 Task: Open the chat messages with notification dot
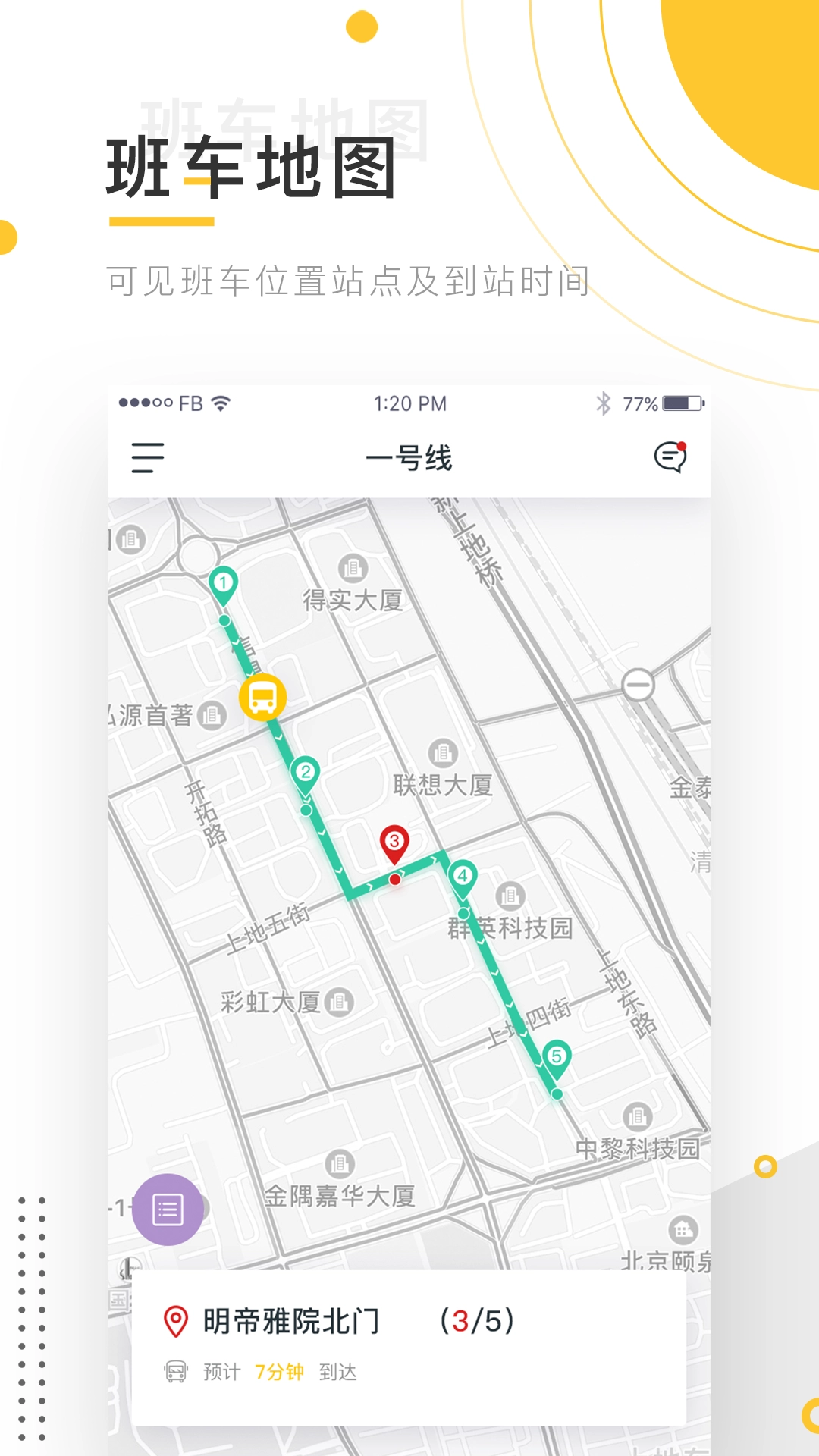pos(670,456)
